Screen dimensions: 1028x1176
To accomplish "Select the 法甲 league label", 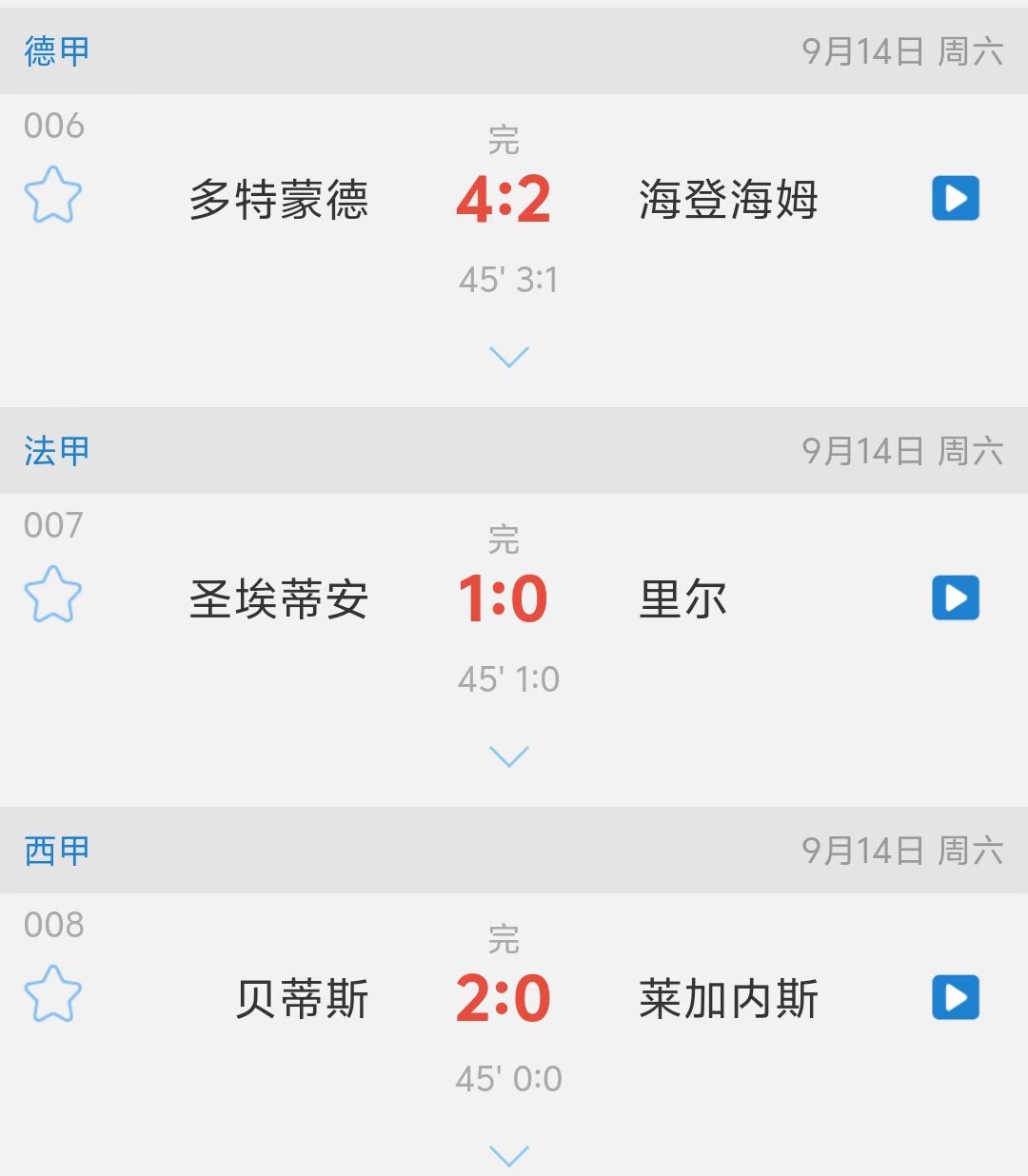I will 54,452.
